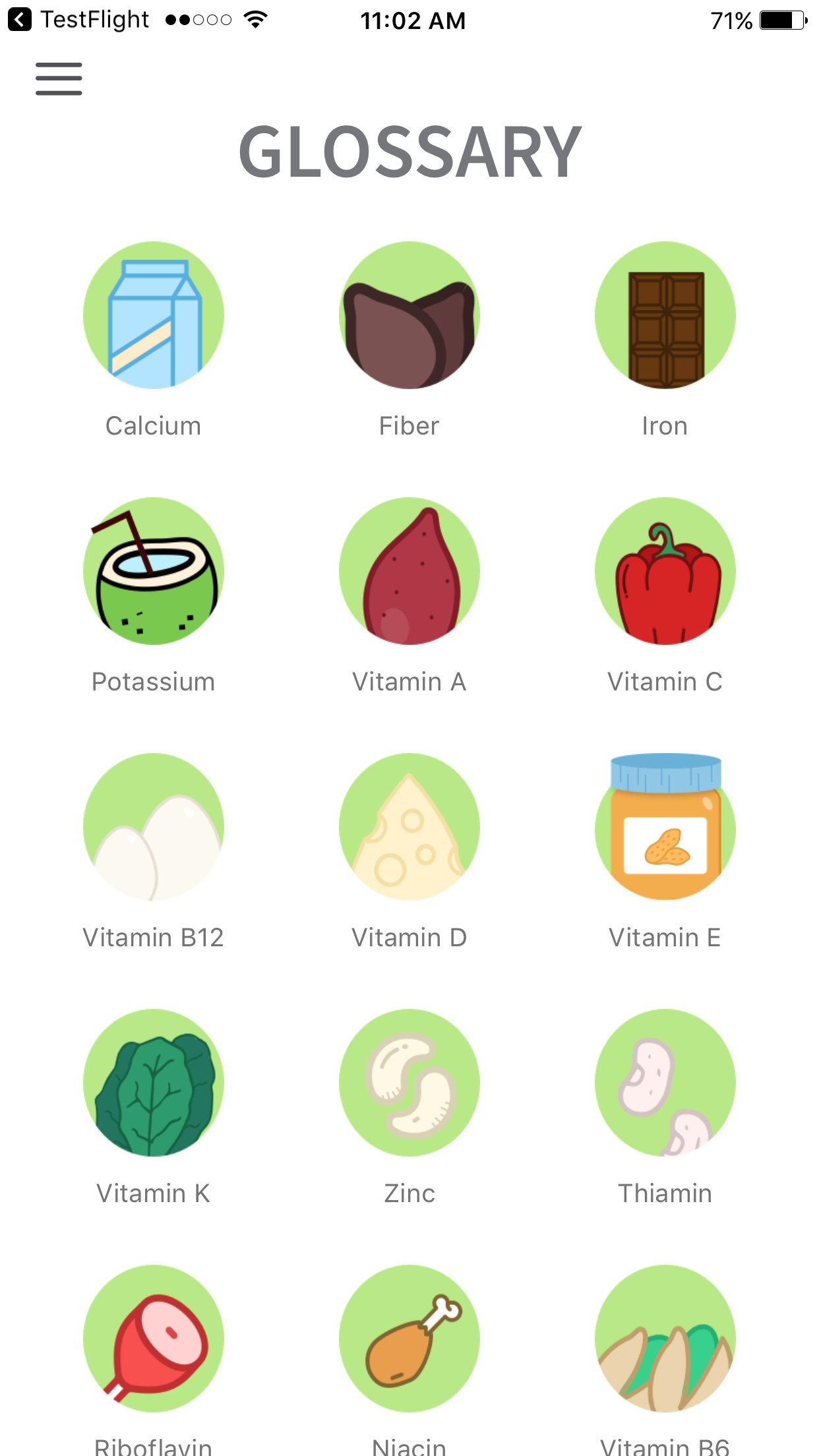
Task: Show details for Vitamin A
Action: tap(409, 571)
